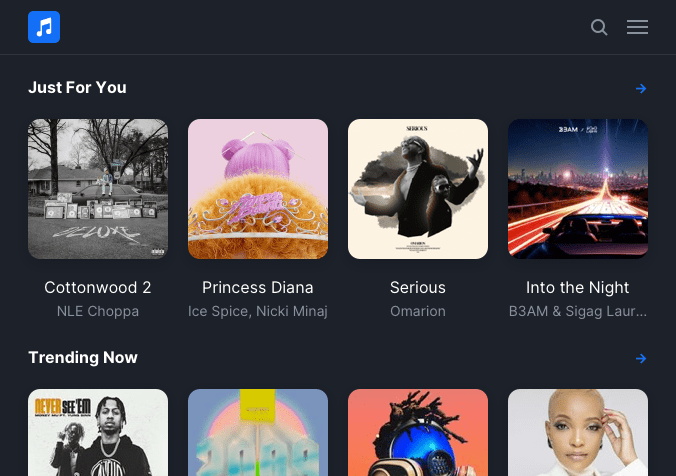Open Into the Night album
The image size is (676, 476).
click(x=578, y=189)
